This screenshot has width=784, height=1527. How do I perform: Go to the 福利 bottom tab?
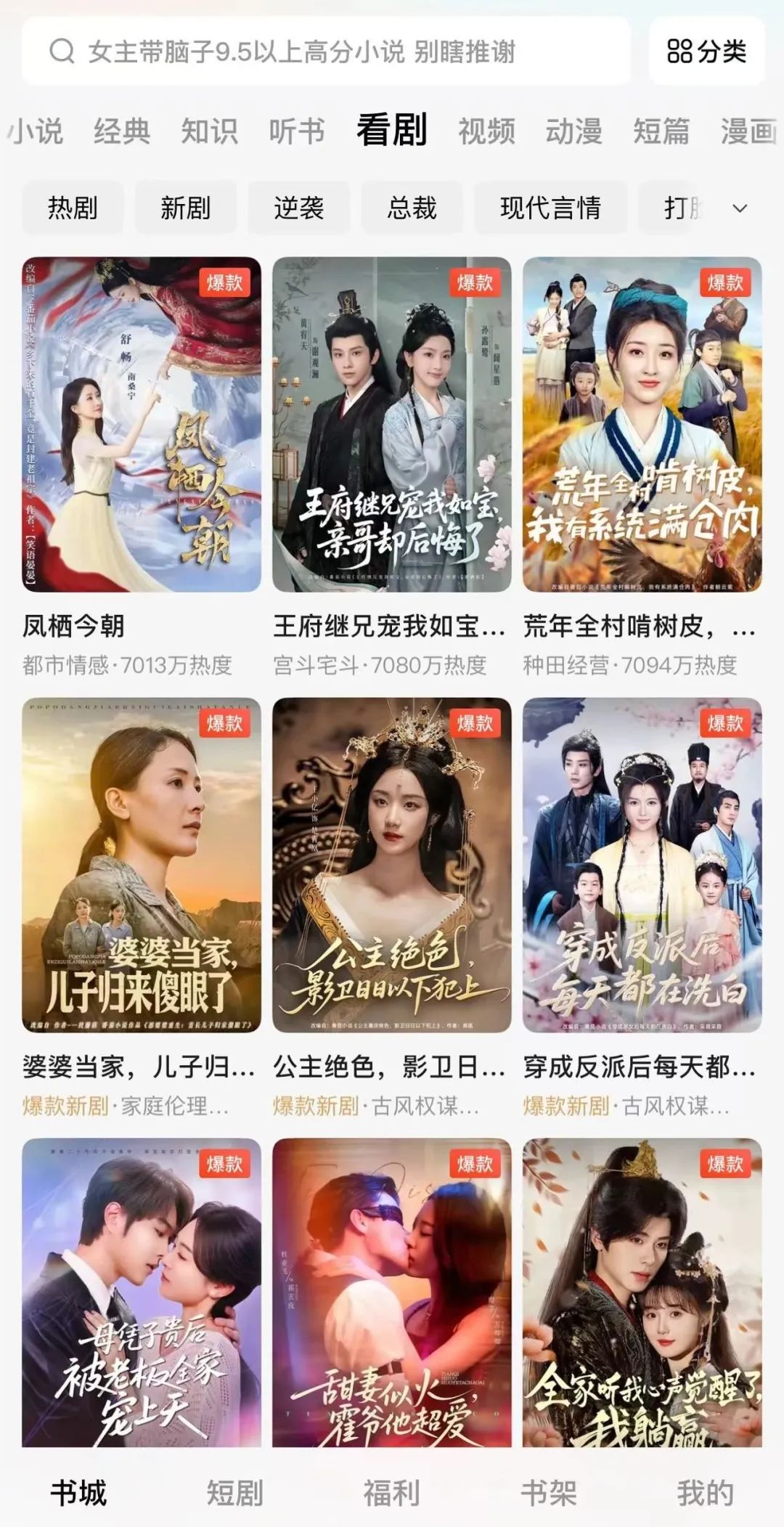pyautogui.click(x=391, y=1493)
